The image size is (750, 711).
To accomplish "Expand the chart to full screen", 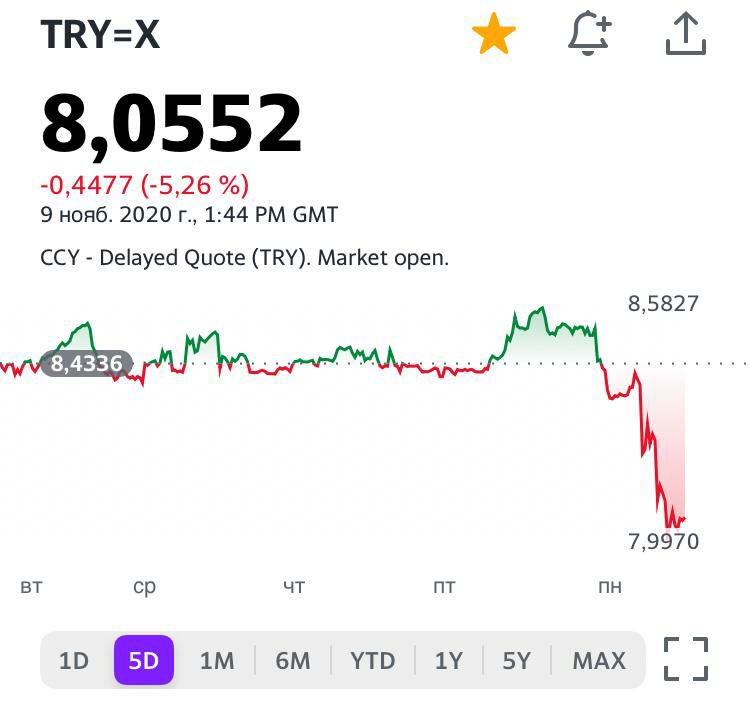I will point(686,660).
